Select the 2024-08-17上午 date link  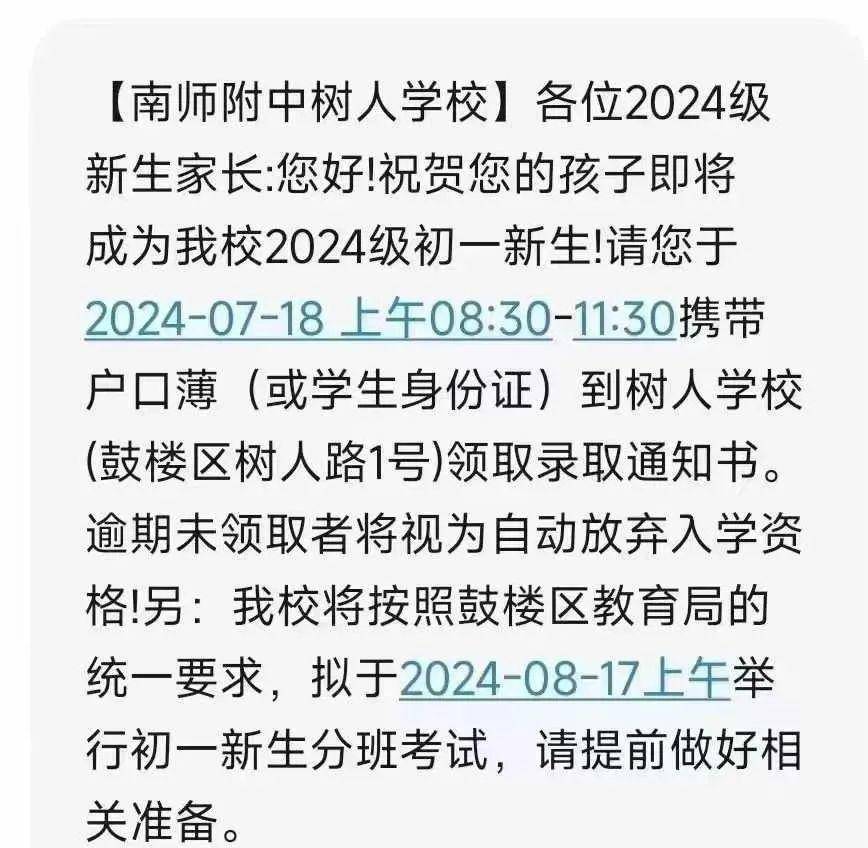pyautogui.click(x=563, y=682)
